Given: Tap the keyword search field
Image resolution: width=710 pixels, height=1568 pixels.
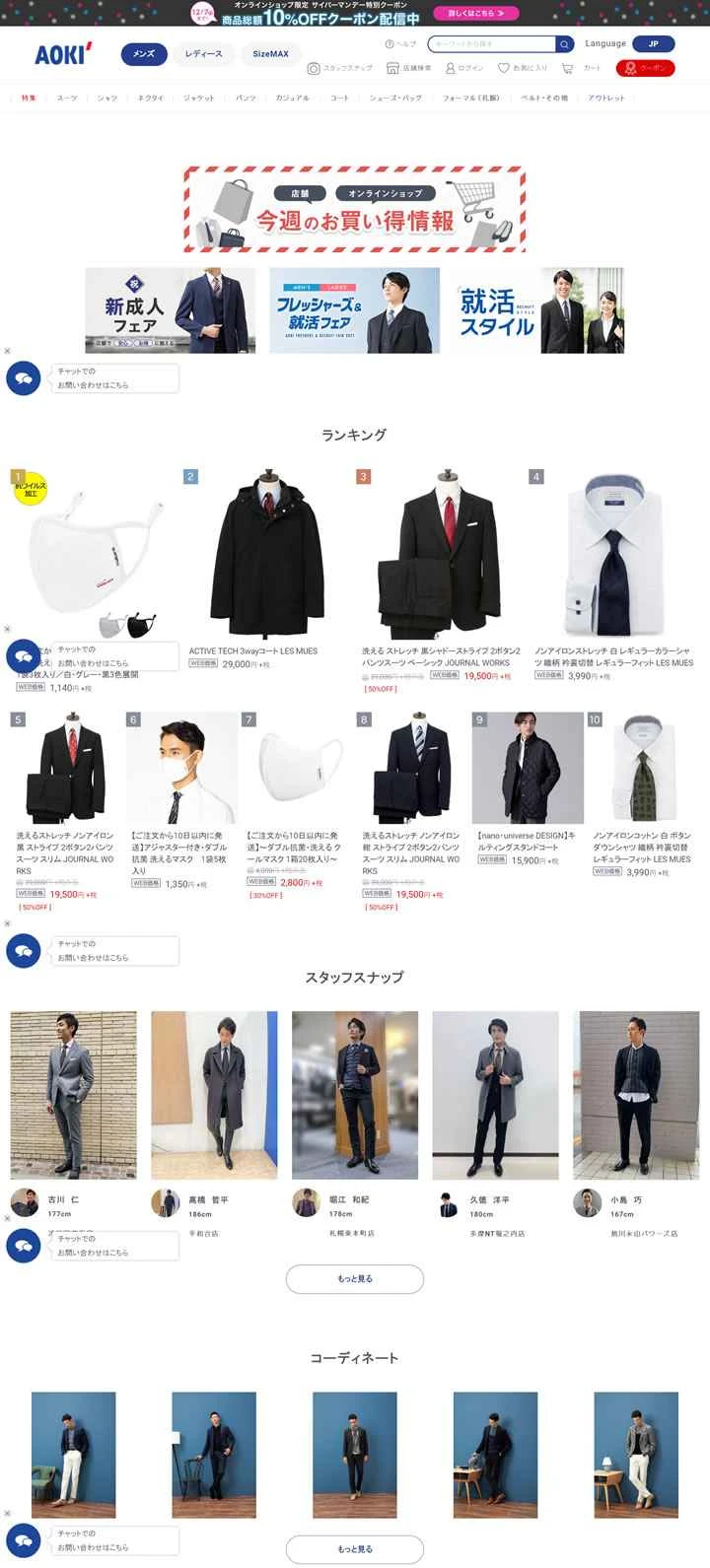Looking at the screenshot, I should [491, 44].
